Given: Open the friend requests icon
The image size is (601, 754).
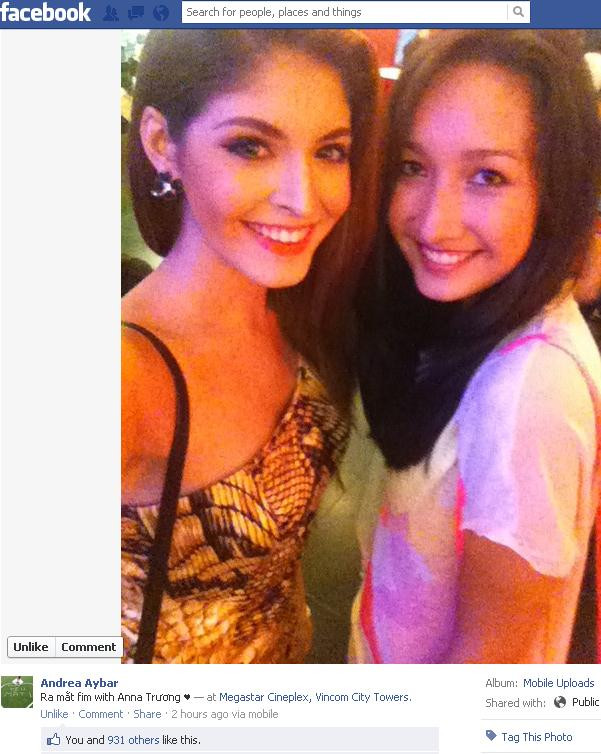Looking at the screenshot, I should click(111, 13).
